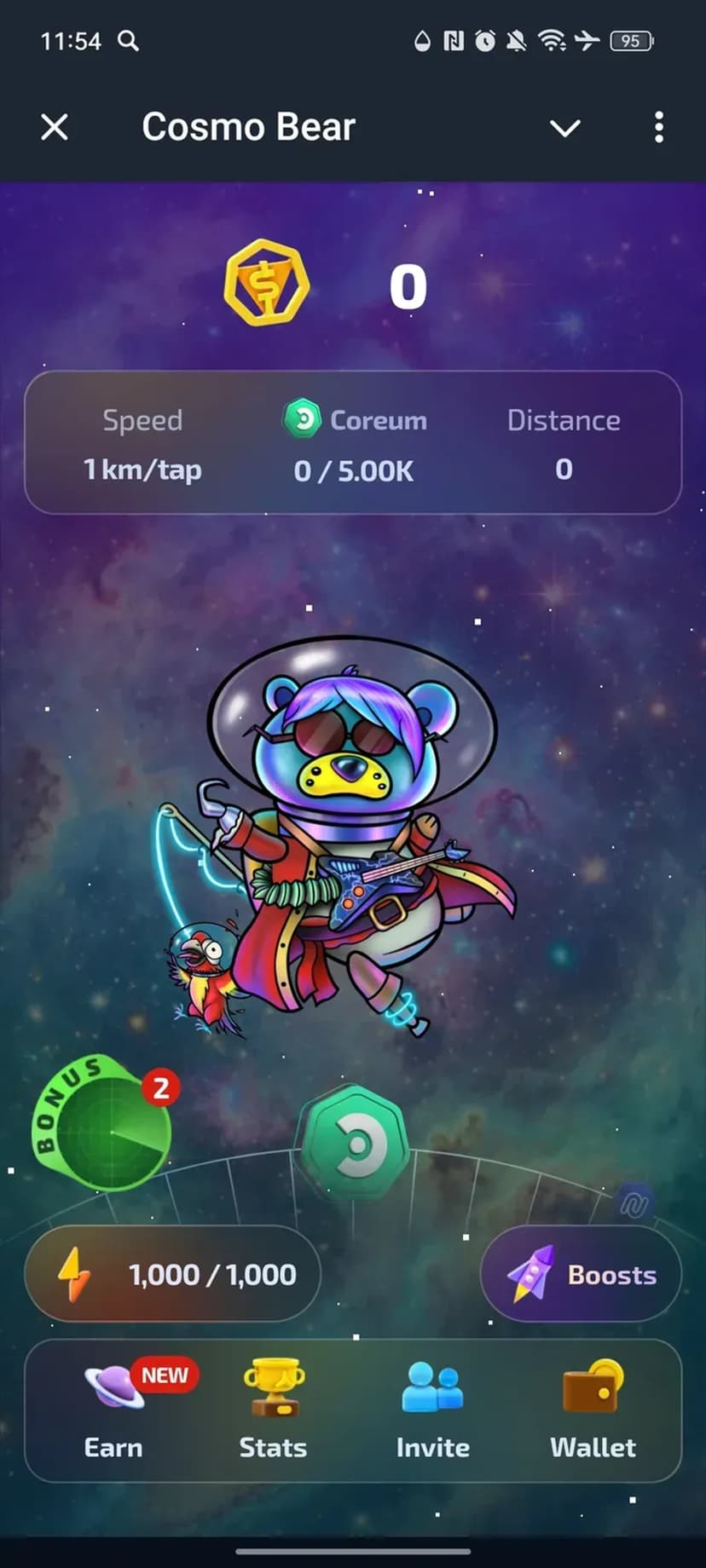Expand the chevron dropdown in header
706x1568 pixels.
(x=564, y=128)
